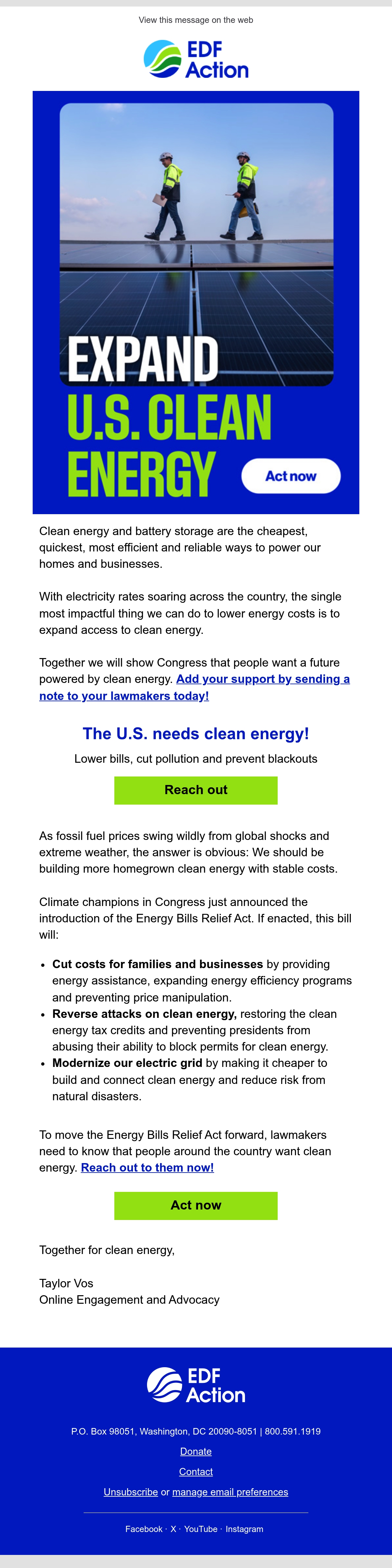
Task: Tap the green Act now button
Action: tap(196, 1205)
